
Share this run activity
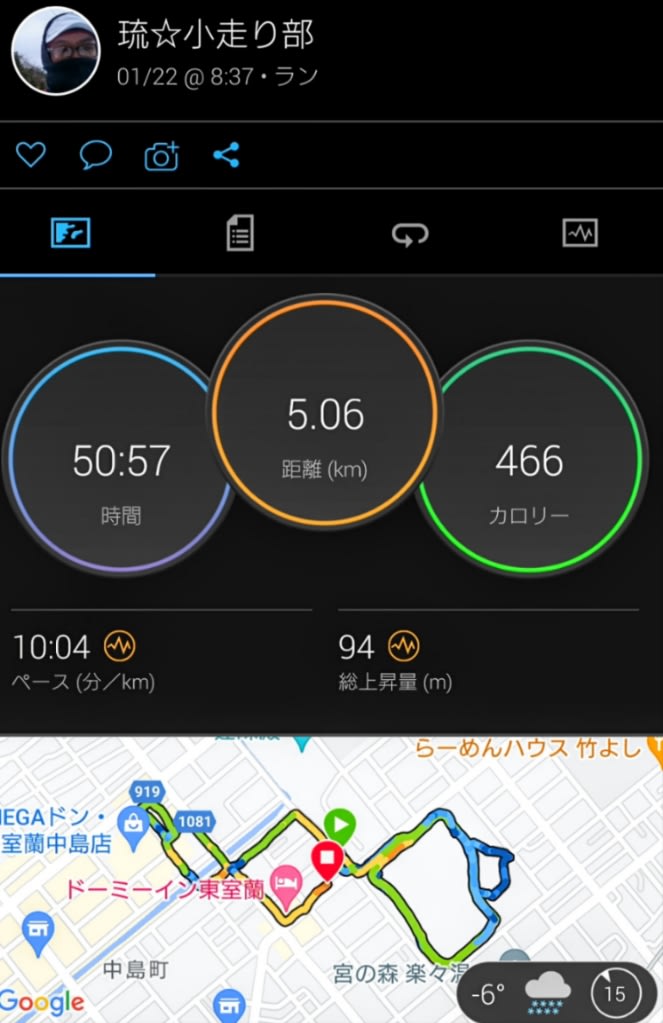(x=226, y=155)
